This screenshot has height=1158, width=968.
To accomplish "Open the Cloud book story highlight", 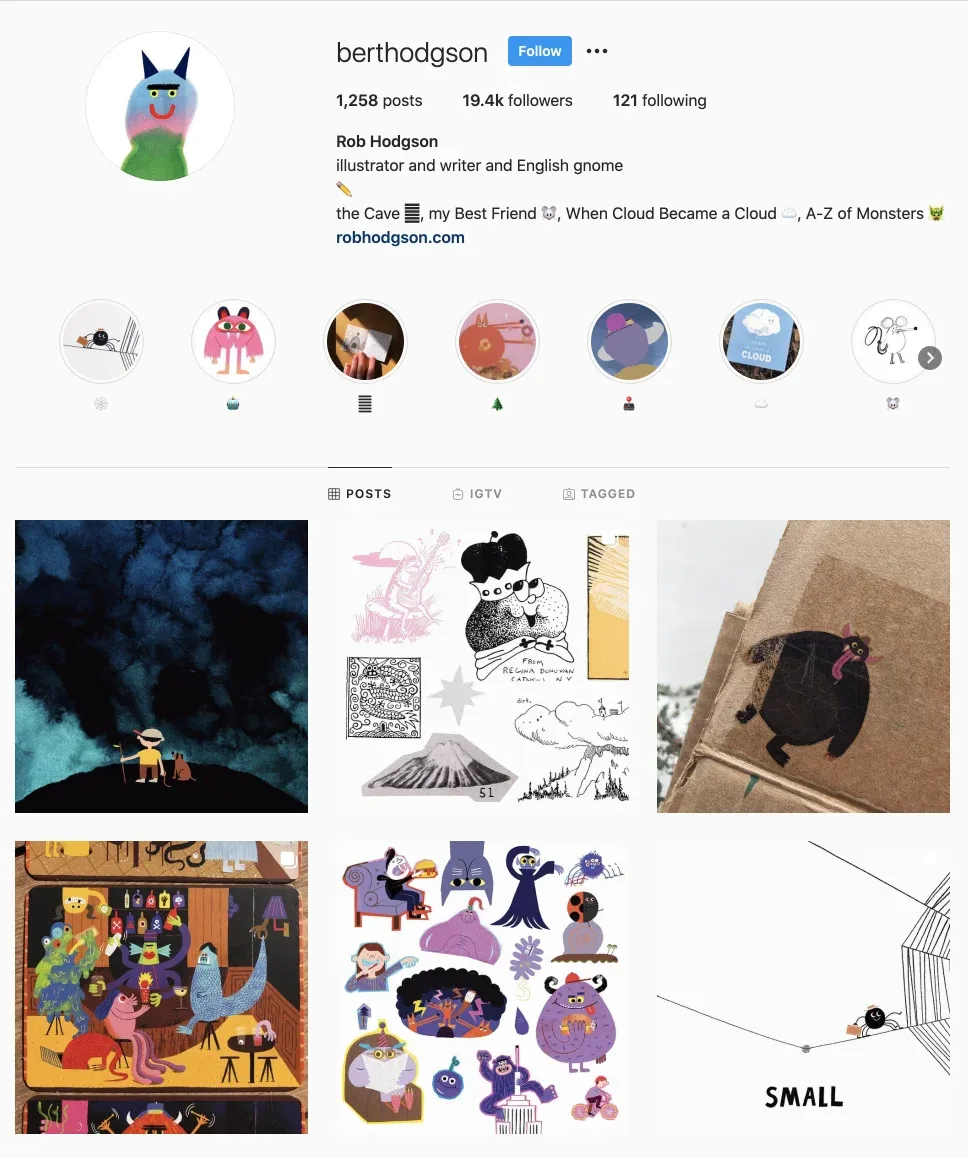I will coord(761,342).
